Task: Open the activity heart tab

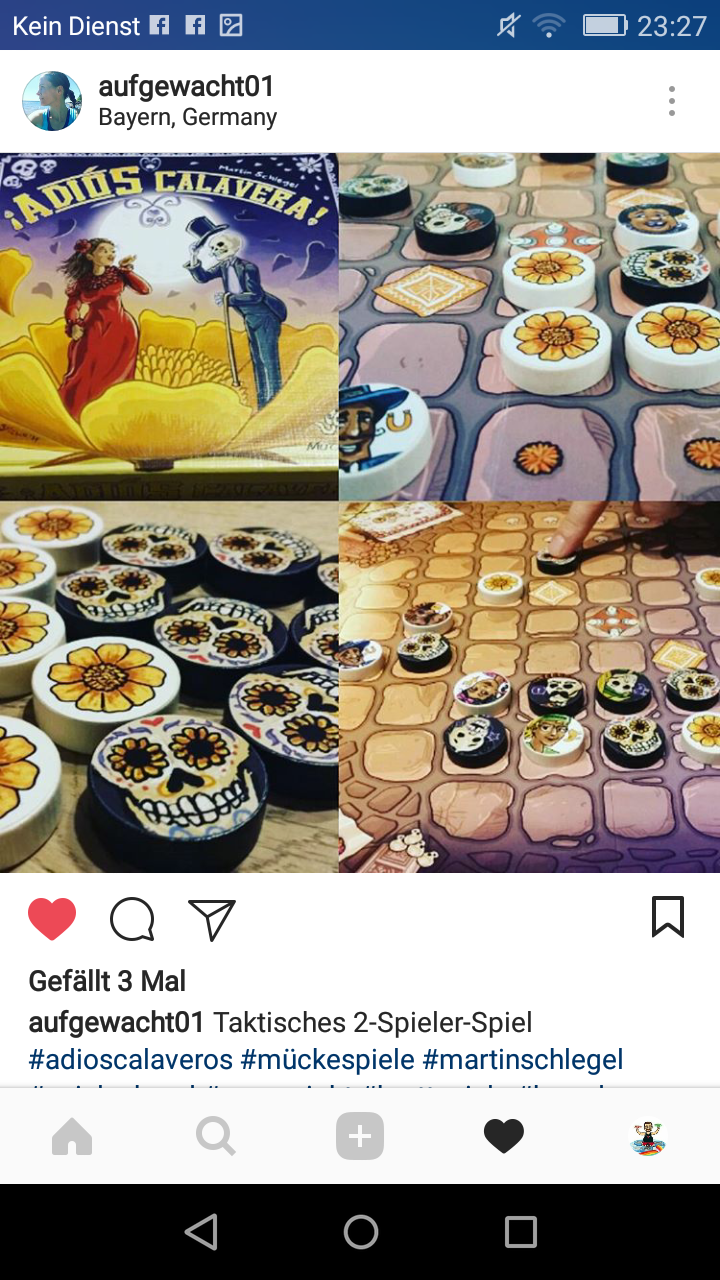Action: (504, 1136)
